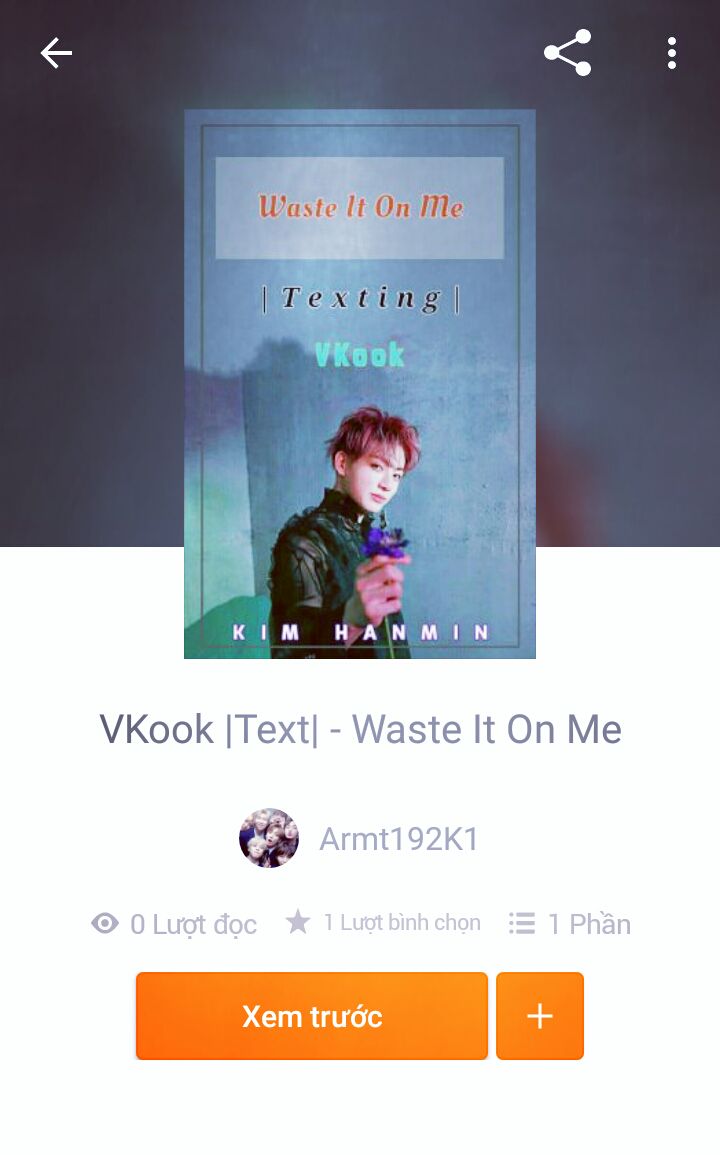Add story to library with plus button
Image resolution: width=720 pixels, height=1155 pixels.
pyautogui.click(x=540, y=1016)
